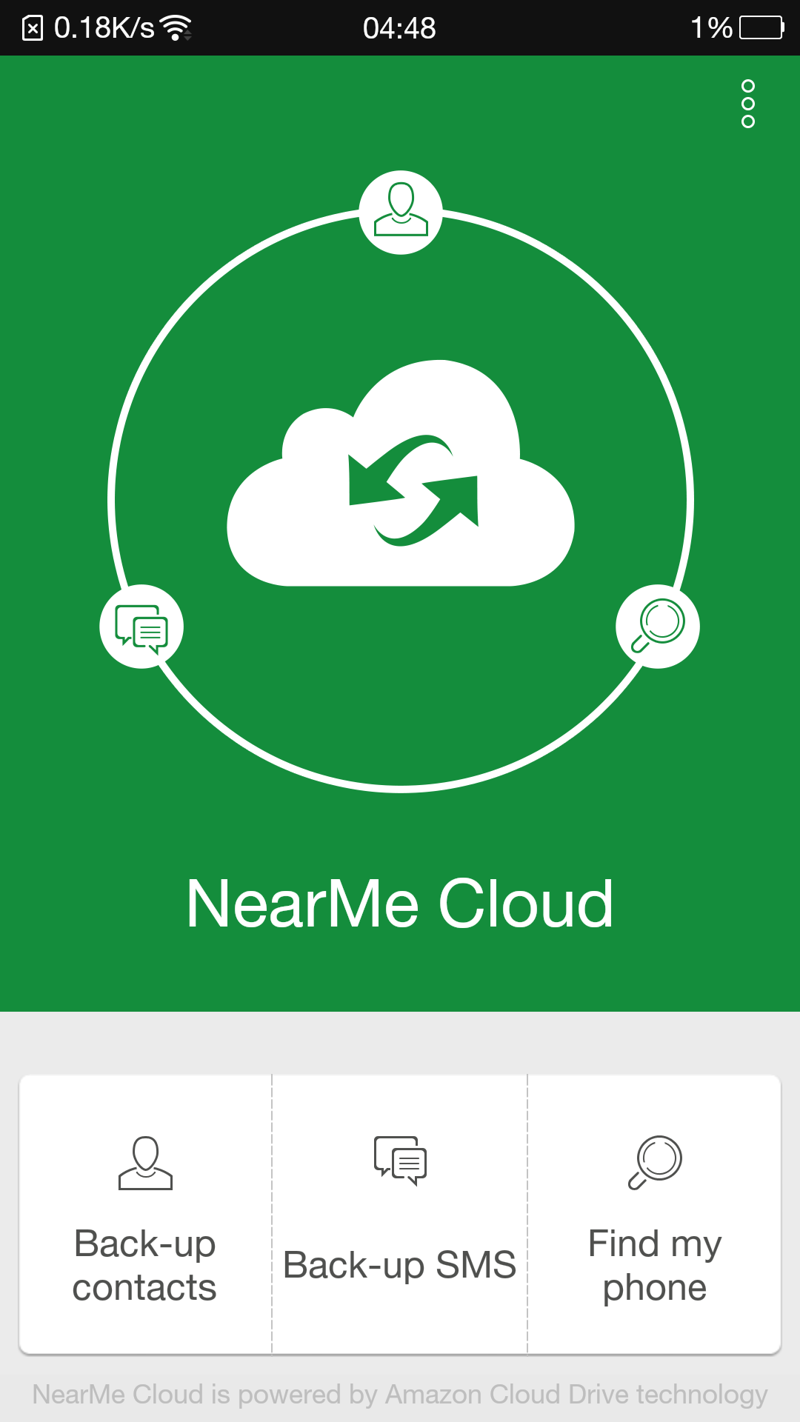
Task: Open the three-dot overflow menu
Action: pos(748,104)
